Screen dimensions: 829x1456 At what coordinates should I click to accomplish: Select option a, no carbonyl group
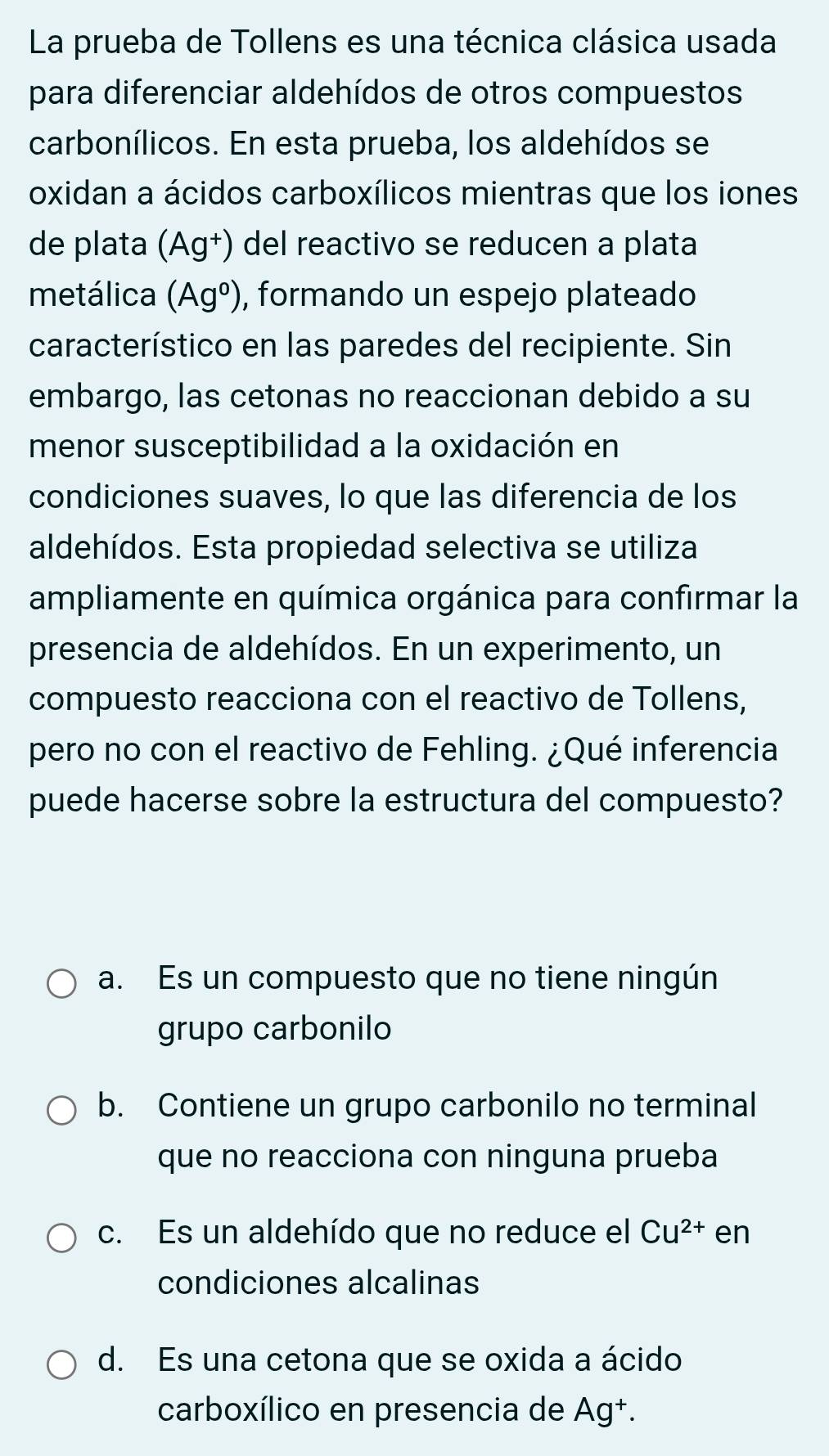[x=61, y=984]
